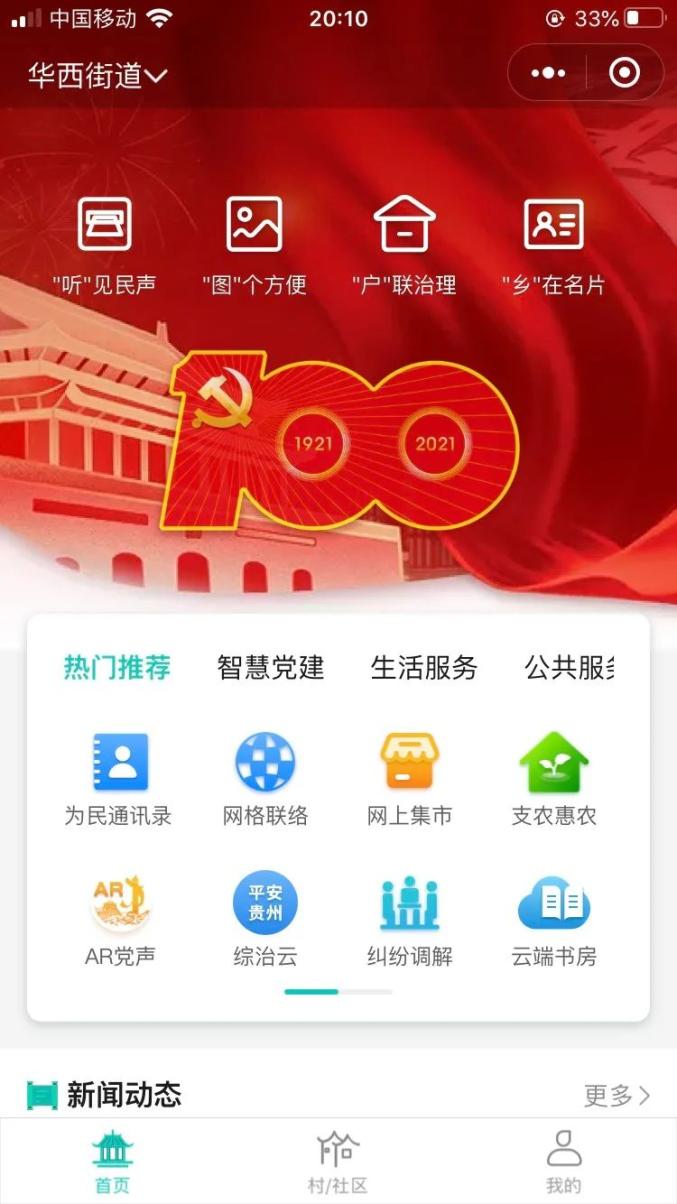The image size is (677, 1204).
Task: Open 综治云 service
Action: pyautogui.click(x=265, y=920)
